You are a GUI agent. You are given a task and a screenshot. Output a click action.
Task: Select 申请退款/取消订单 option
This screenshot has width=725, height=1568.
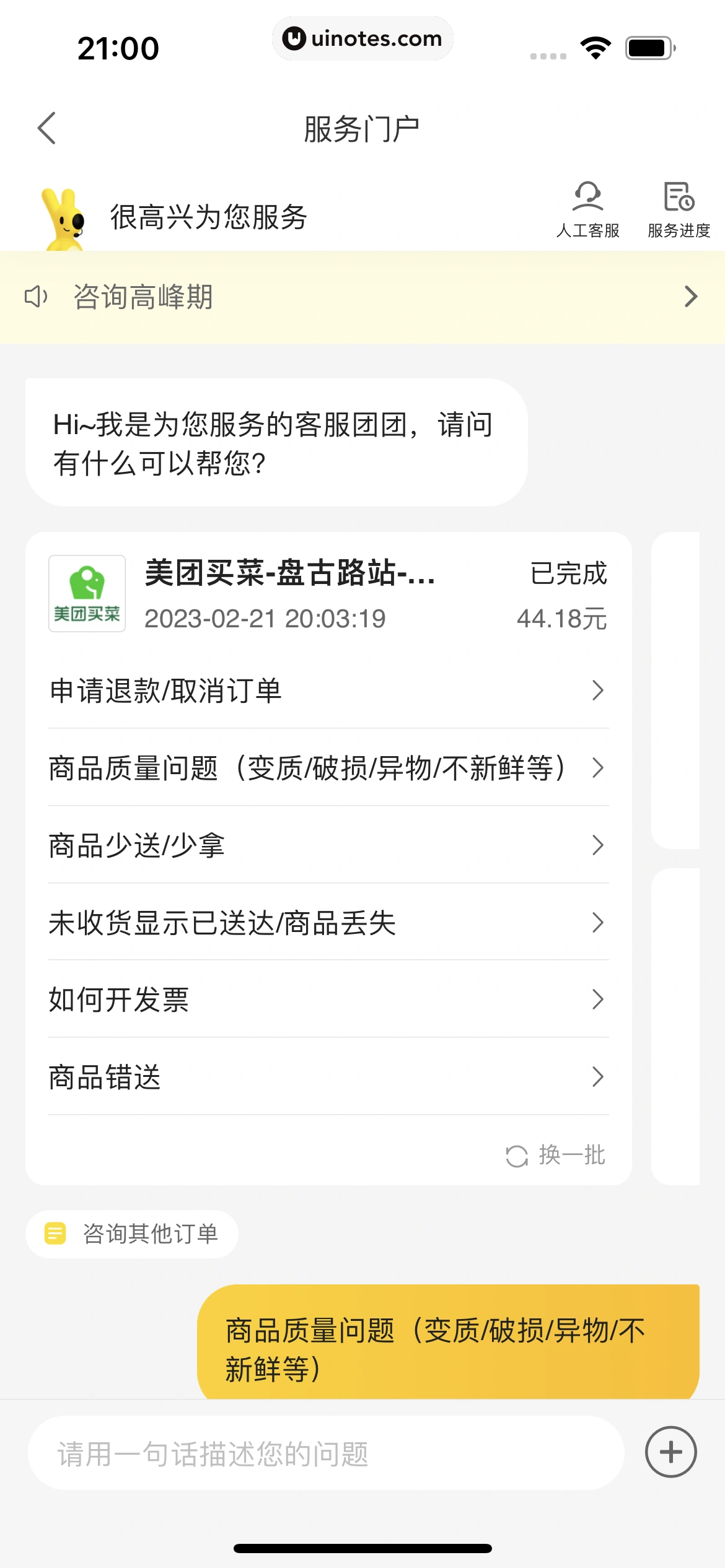click(328, 690)
